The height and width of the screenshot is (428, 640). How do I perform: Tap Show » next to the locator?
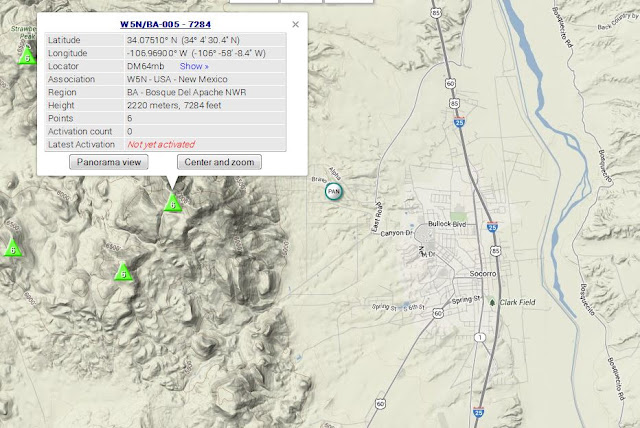click(194, 65)
